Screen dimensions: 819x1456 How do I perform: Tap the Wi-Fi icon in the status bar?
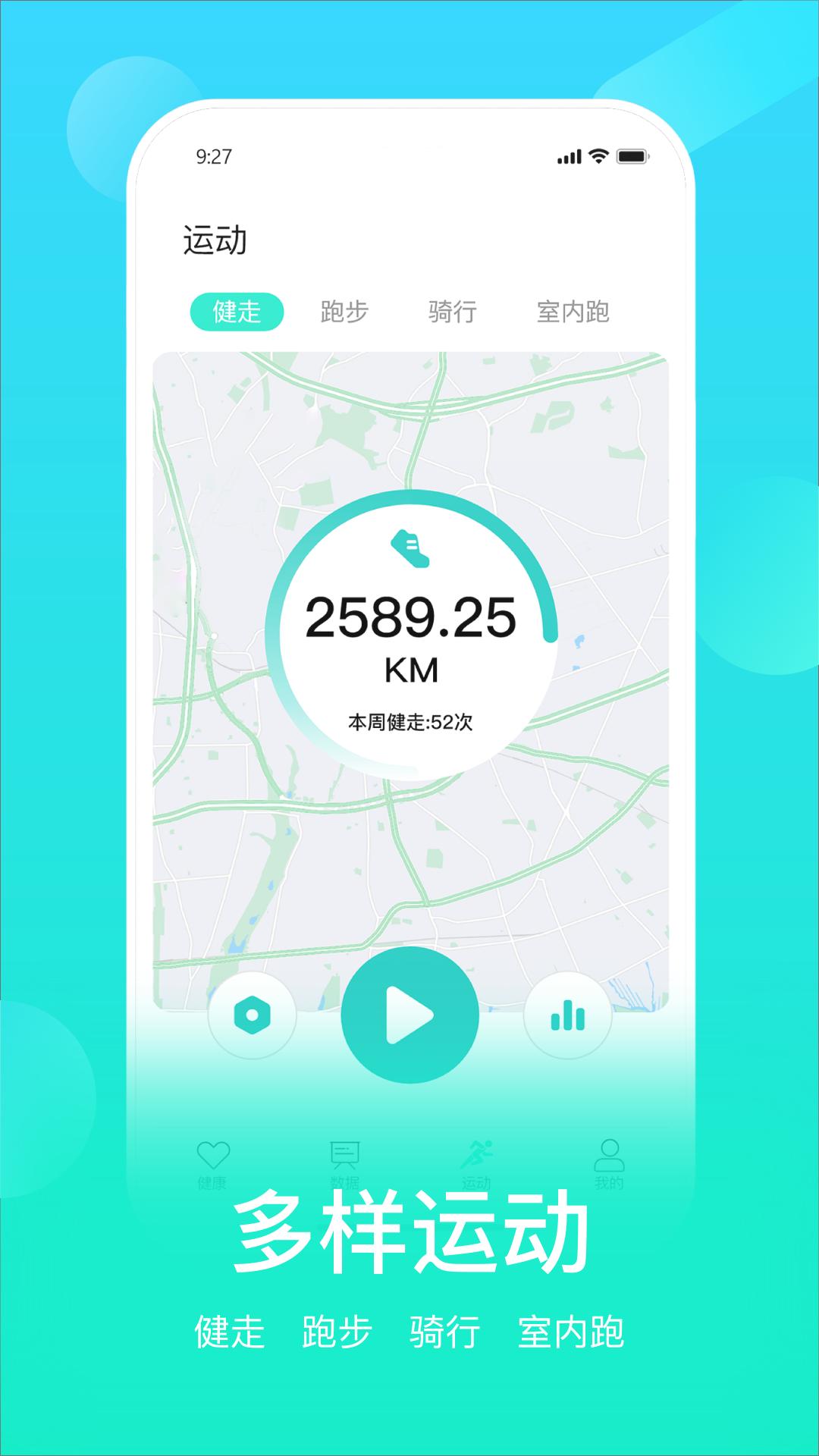[x=599, y=154]
